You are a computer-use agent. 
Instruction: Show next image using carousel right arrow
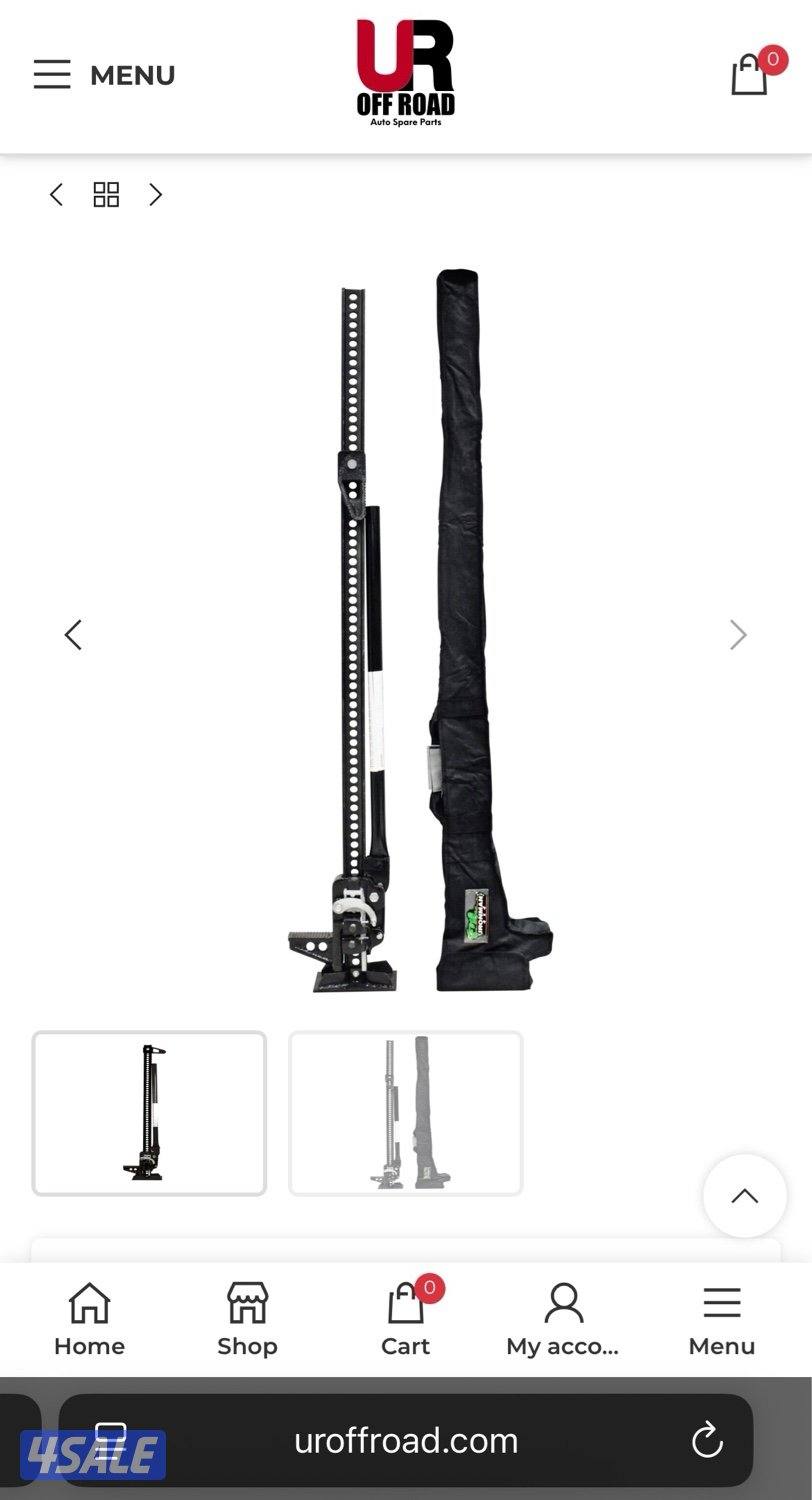[x=738, y=634]
